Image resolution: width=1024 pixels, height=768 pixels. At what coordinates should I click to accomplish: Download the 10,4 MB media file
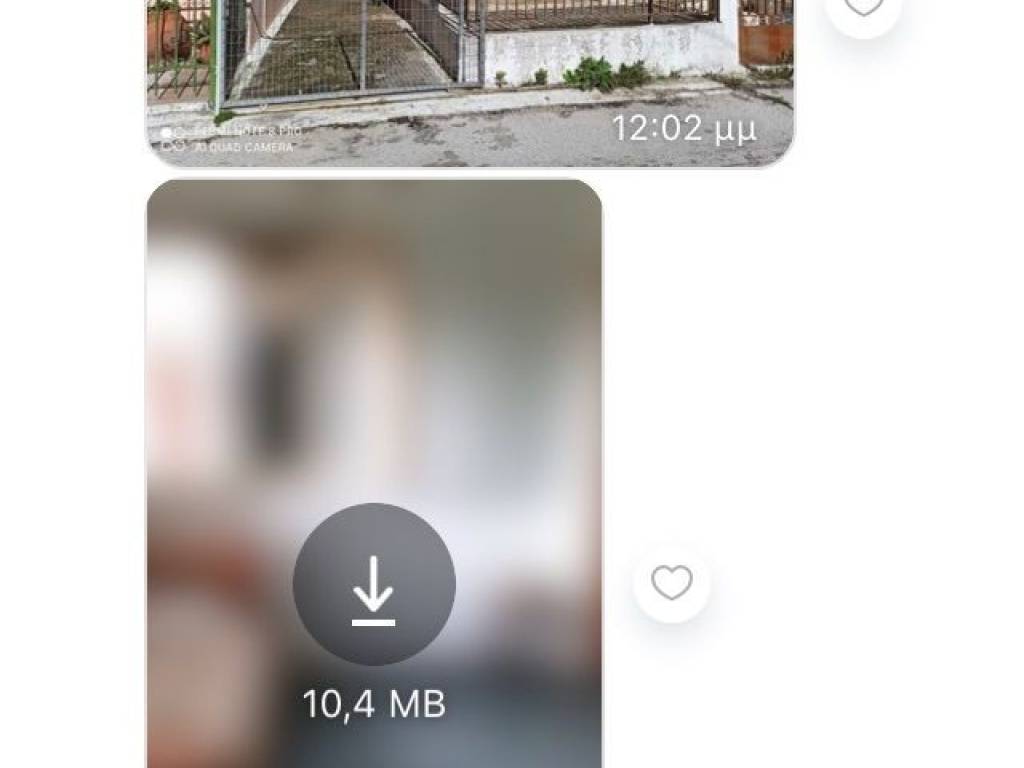tap(374, 584)
